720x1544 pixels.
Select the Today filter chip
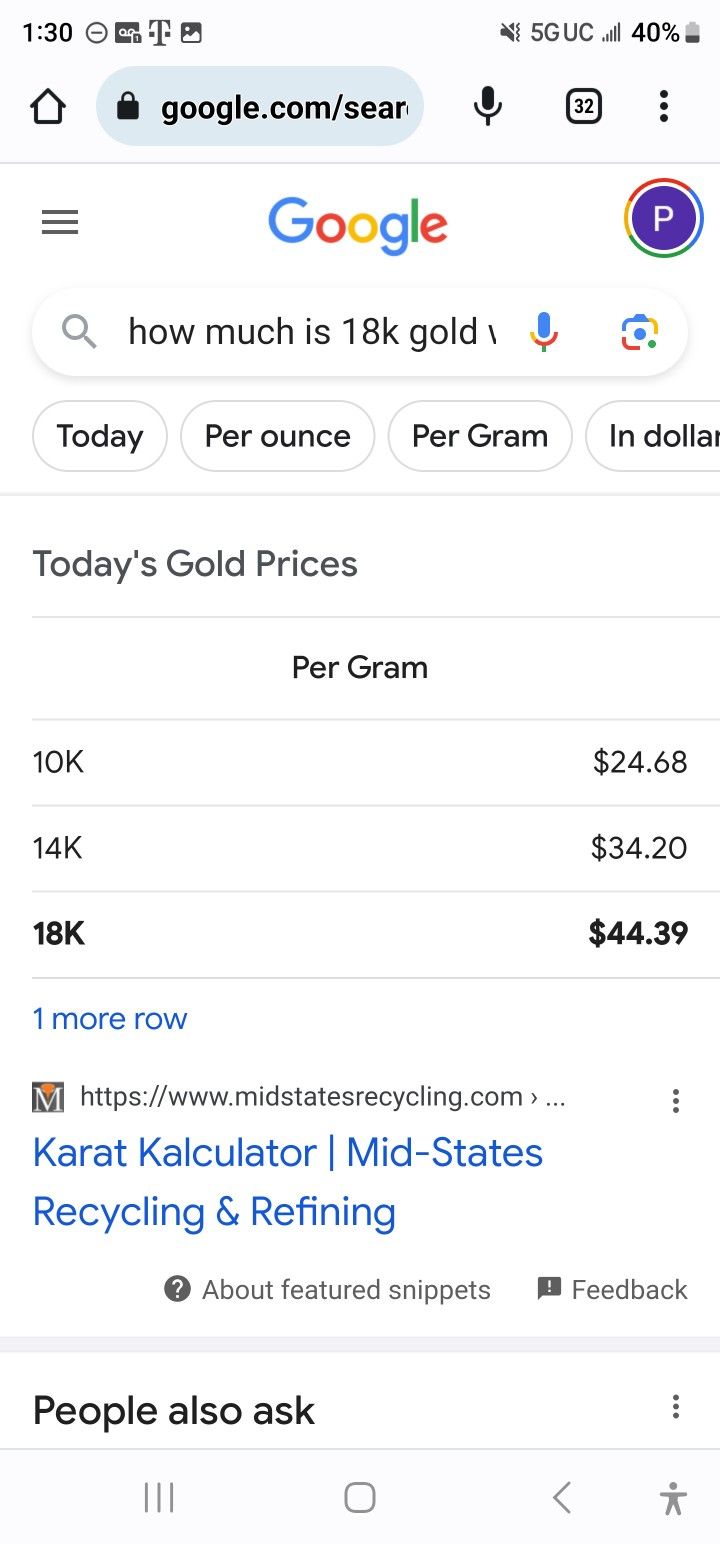(x=99, y=435)
